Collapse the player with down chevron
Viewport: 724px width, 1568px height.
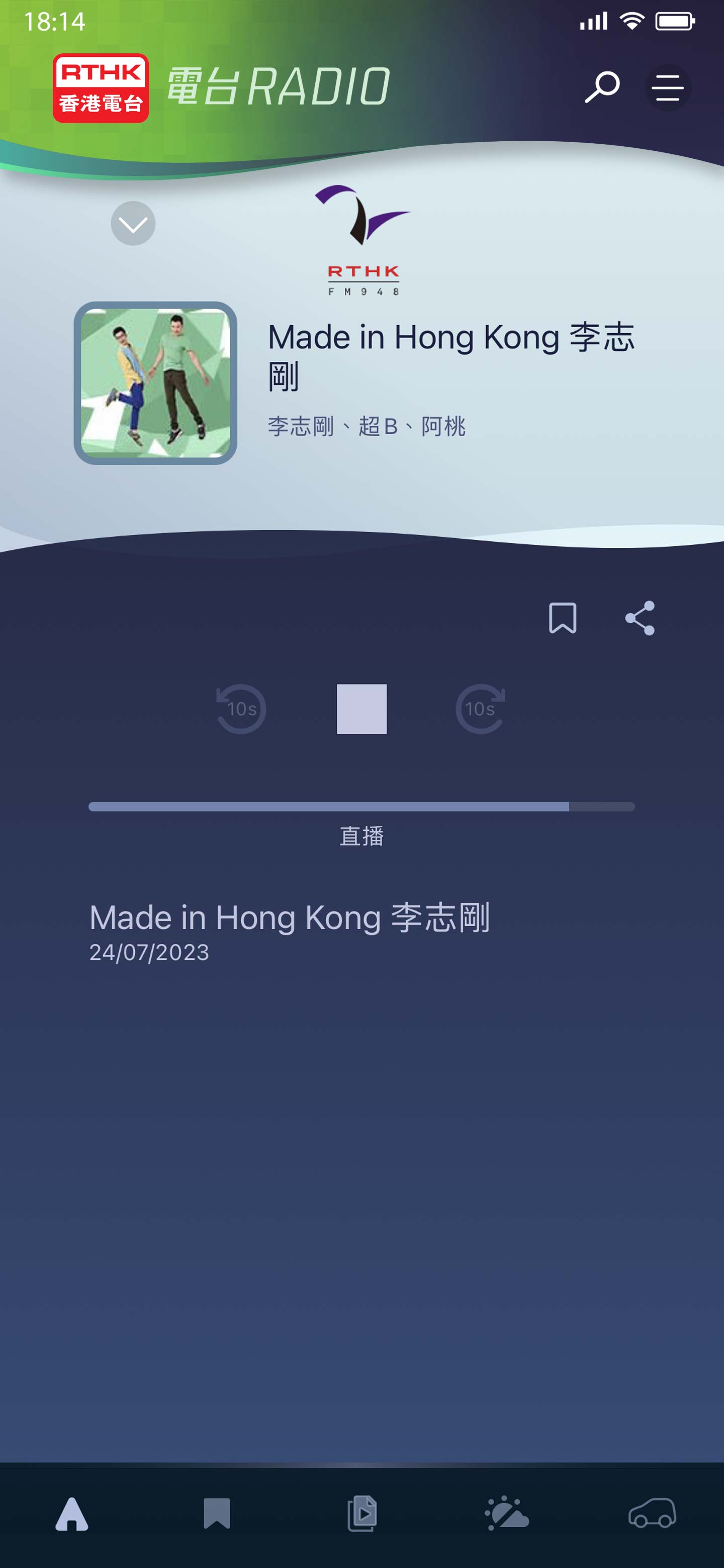coord(133,224)
